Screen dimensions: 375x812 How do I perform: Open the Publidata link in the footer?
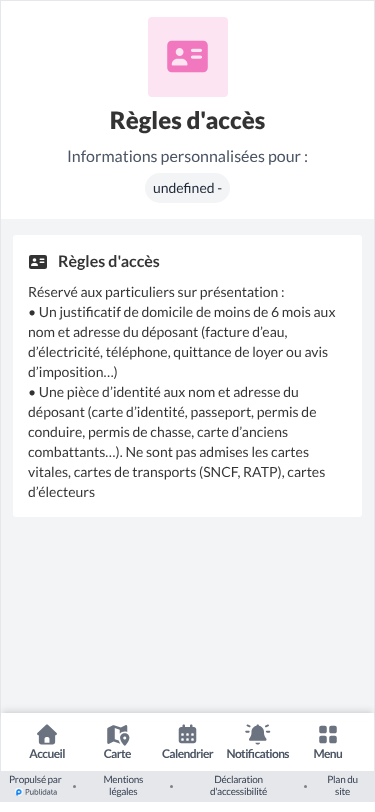point(36,792)
